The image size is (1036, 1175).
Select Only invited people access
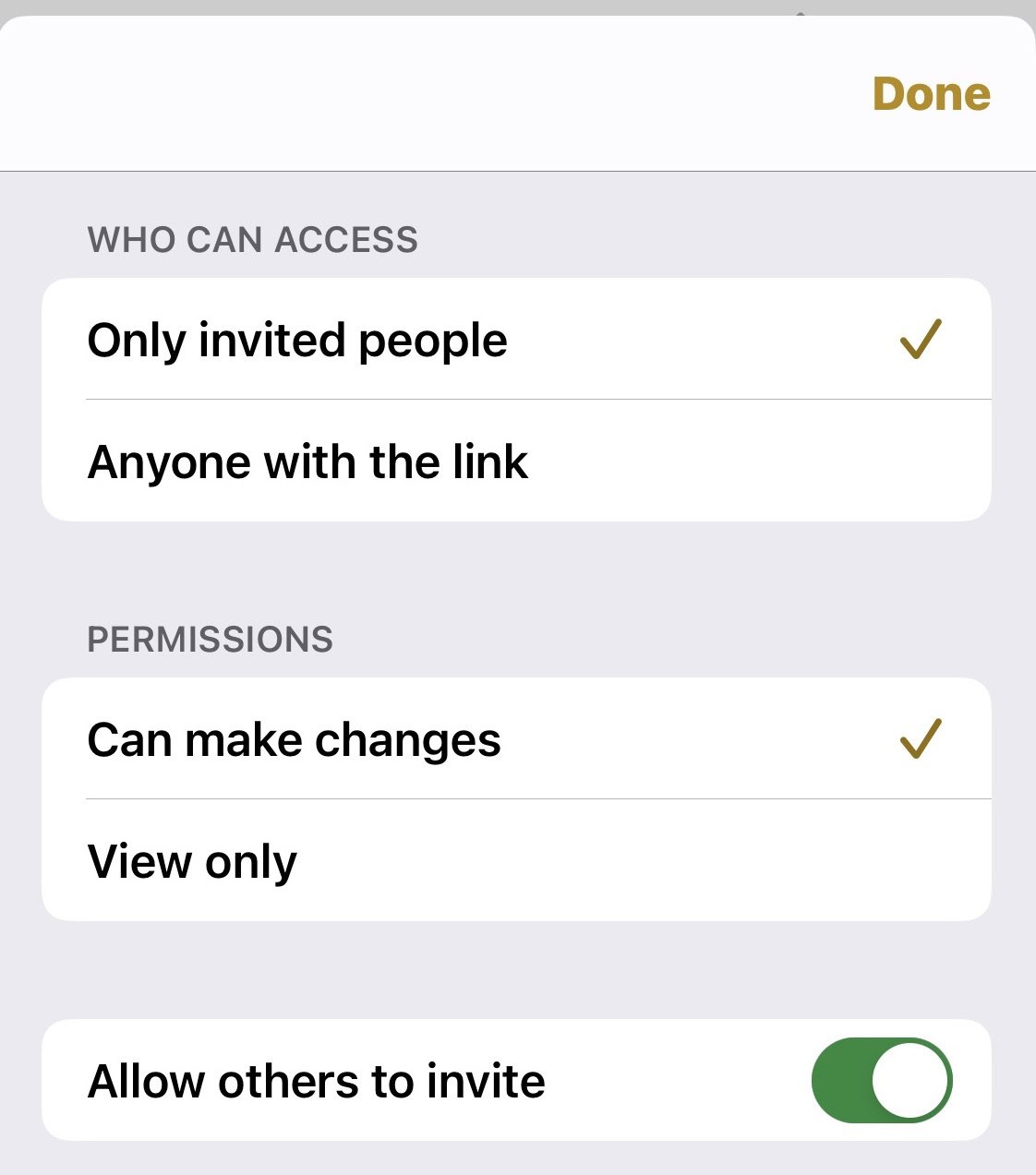[x=515, y=340]
